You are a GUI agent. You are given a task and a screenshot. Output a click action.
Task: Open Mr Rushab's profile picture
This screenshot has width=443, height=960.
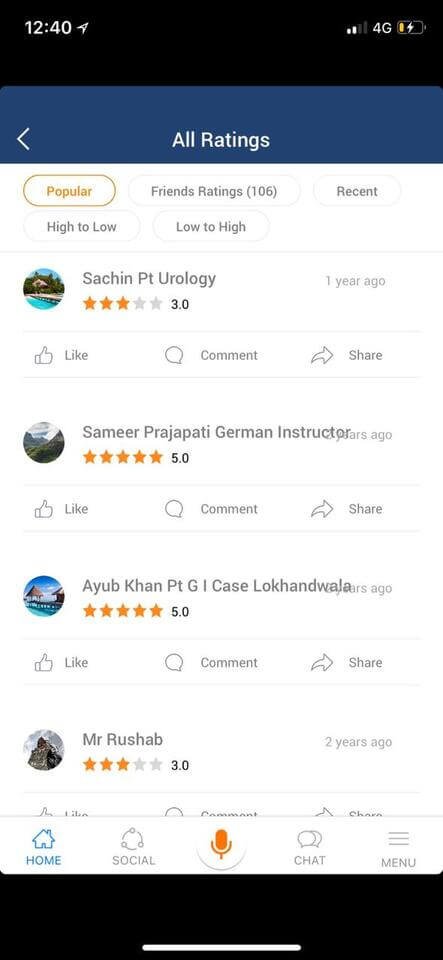[43, 749]
